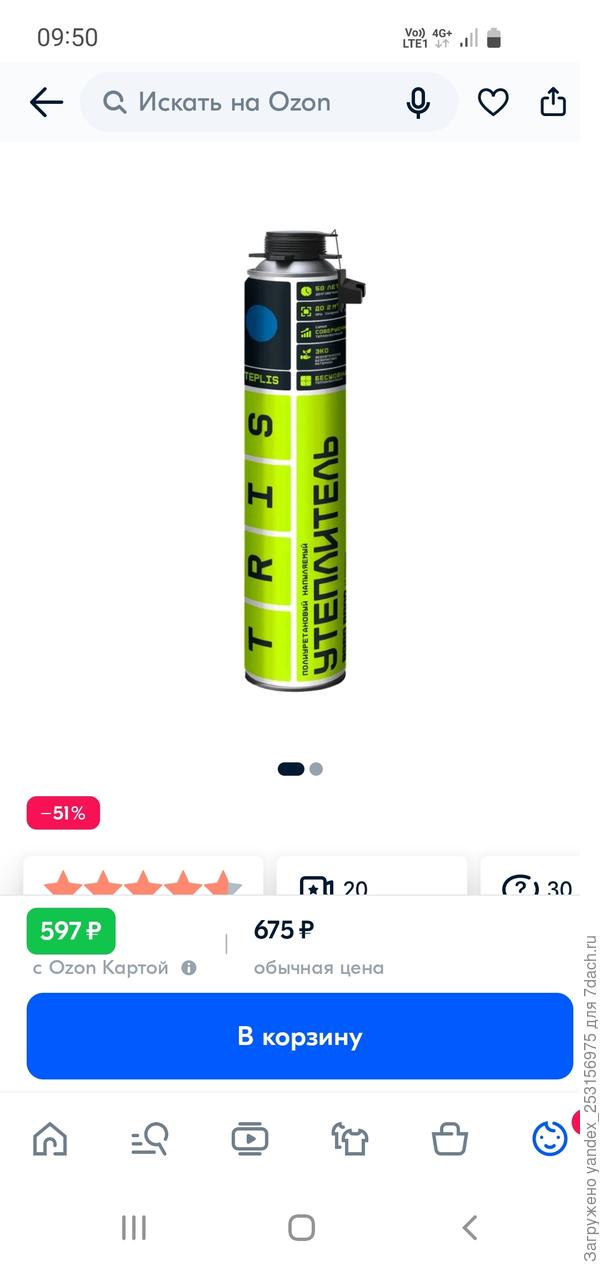The width and height of the screenshot is (600, 1266).
Task: Open recent apps in system navigation
Action: [x=134, y=1228]
